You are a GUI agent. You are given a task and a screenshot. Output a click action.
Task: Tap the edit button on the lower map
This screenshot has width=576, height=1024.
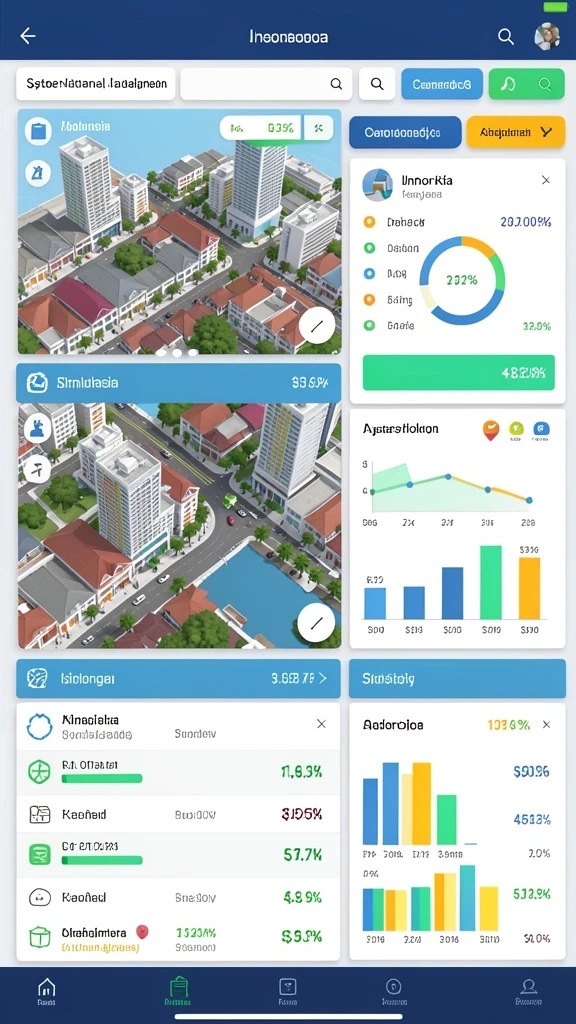[x=316, y=623]
